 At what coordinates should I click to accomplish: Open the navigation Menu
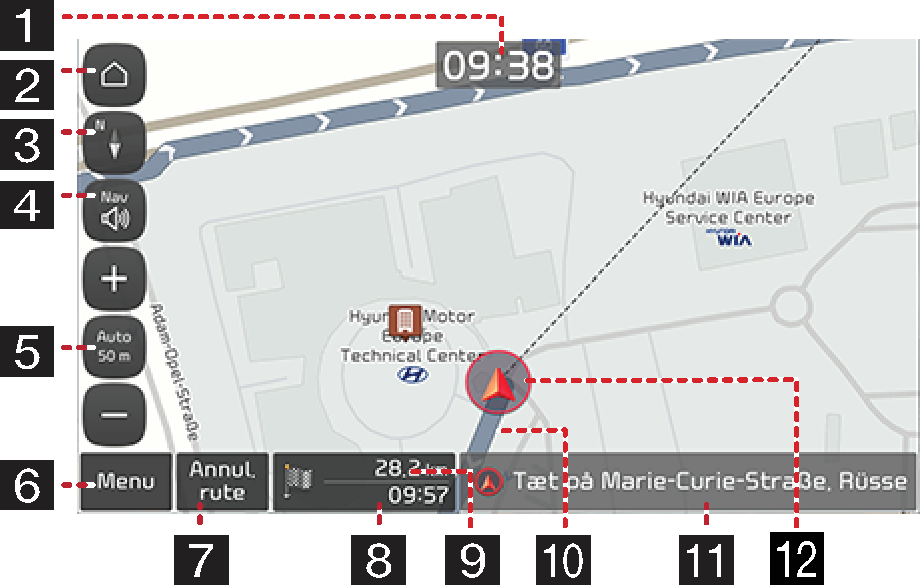tap(126, 483)
